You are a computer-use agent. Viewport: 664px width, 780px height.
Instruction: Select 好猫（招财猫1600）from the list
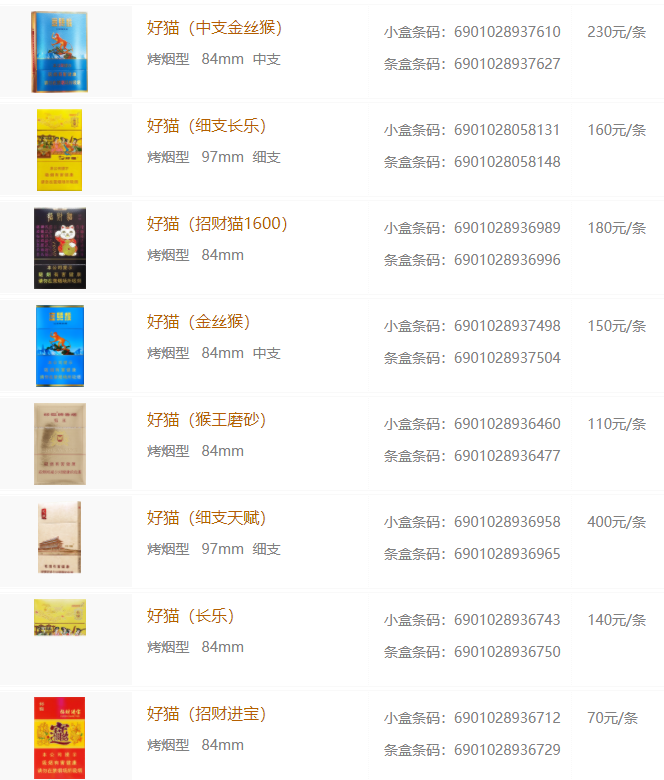217,224
